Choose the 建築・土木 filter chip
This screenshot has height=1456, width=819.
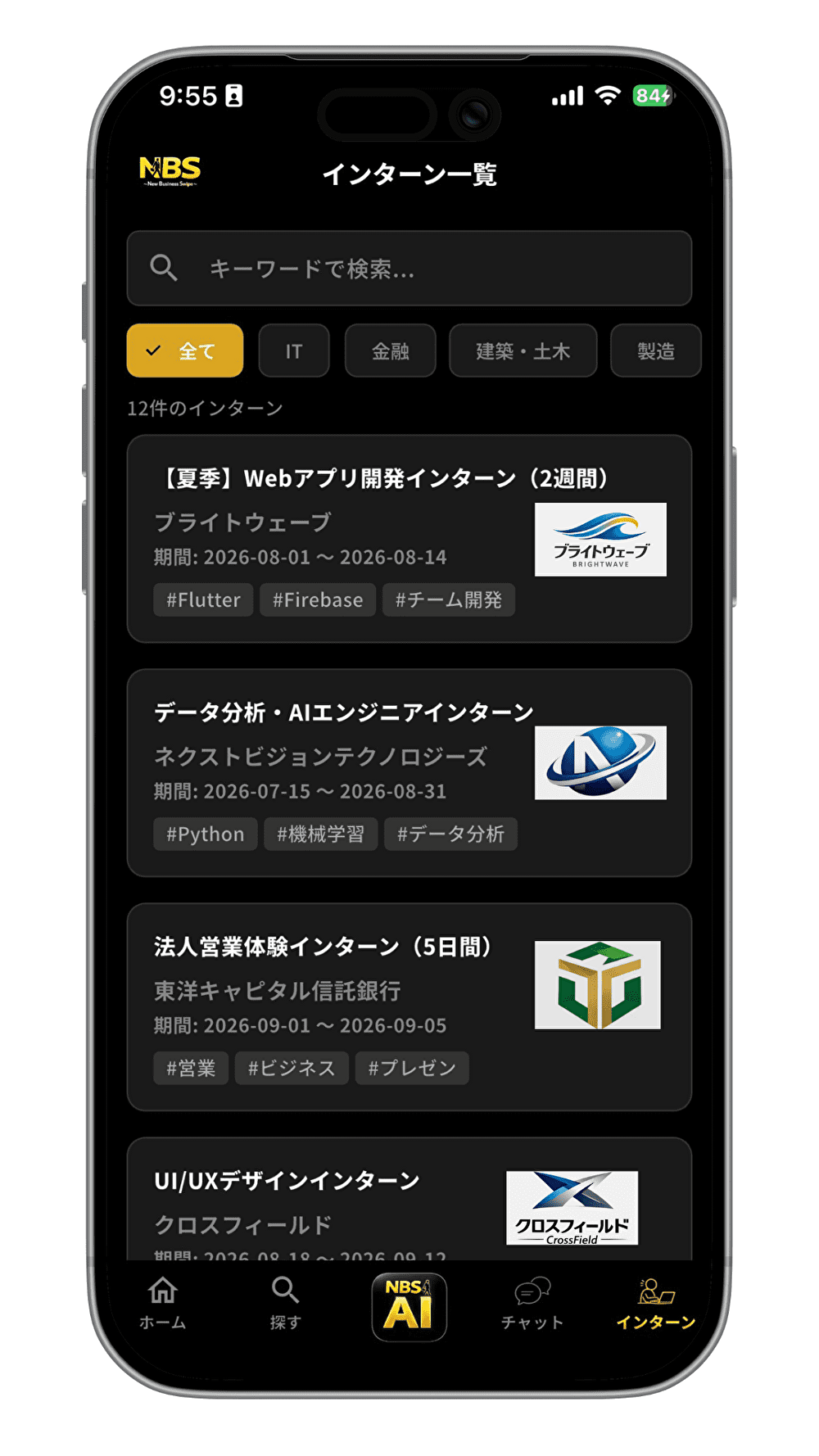[x=523, y=350]
